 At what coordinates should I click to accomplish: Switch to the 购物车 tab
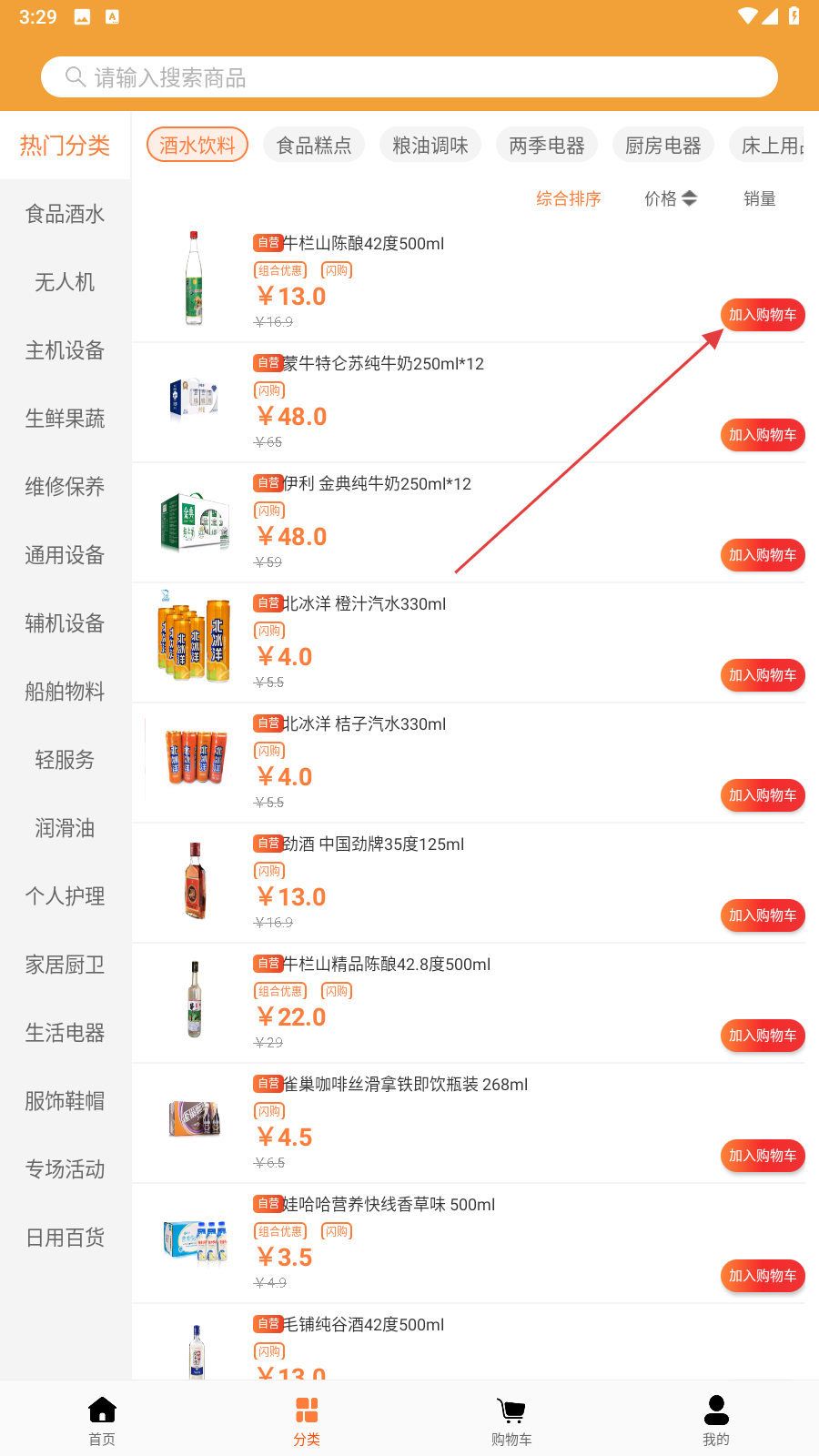pyautogui.click(x=511, y=1420)
